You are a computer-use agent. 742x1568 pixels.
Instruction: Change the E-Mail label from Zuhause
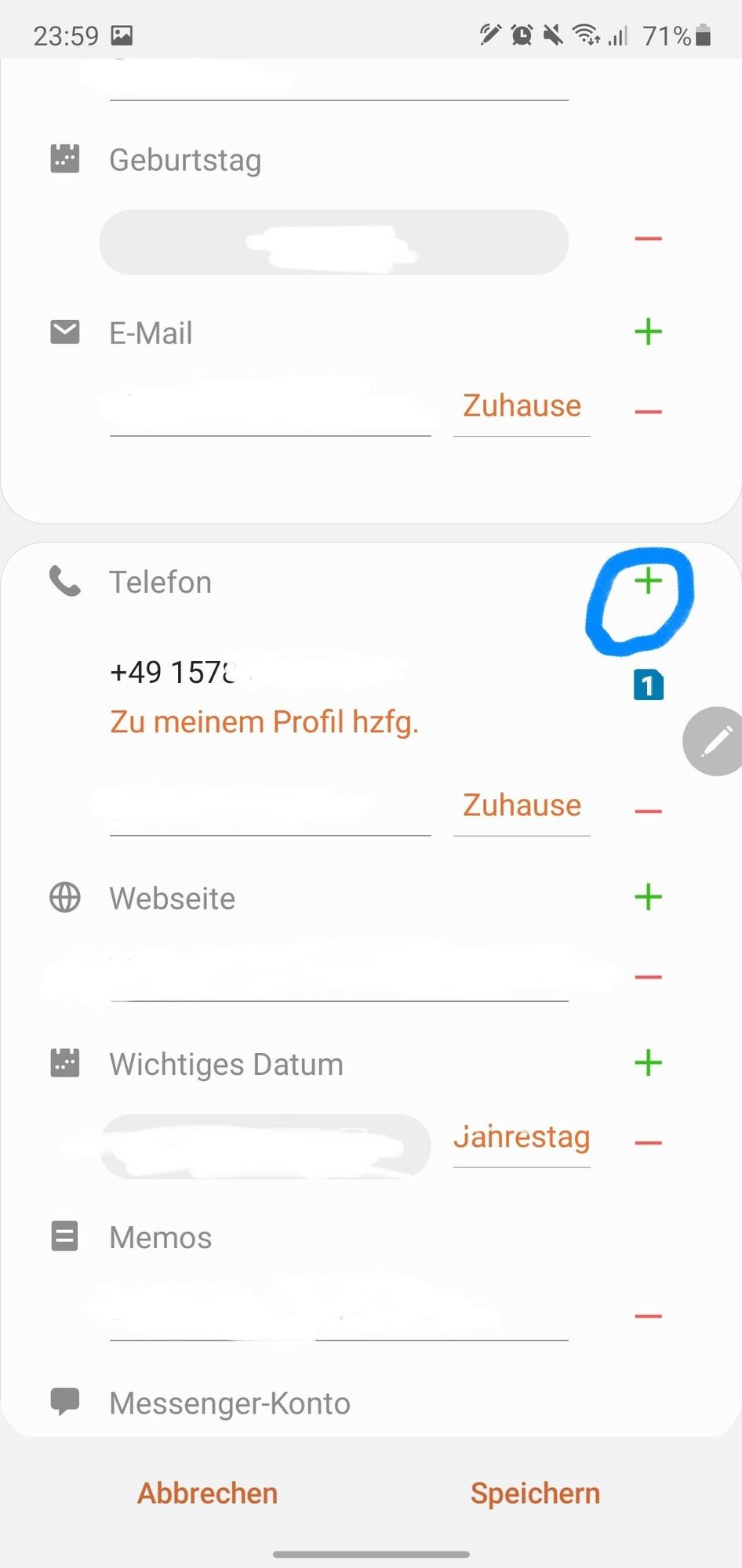(x=522, y=407)
